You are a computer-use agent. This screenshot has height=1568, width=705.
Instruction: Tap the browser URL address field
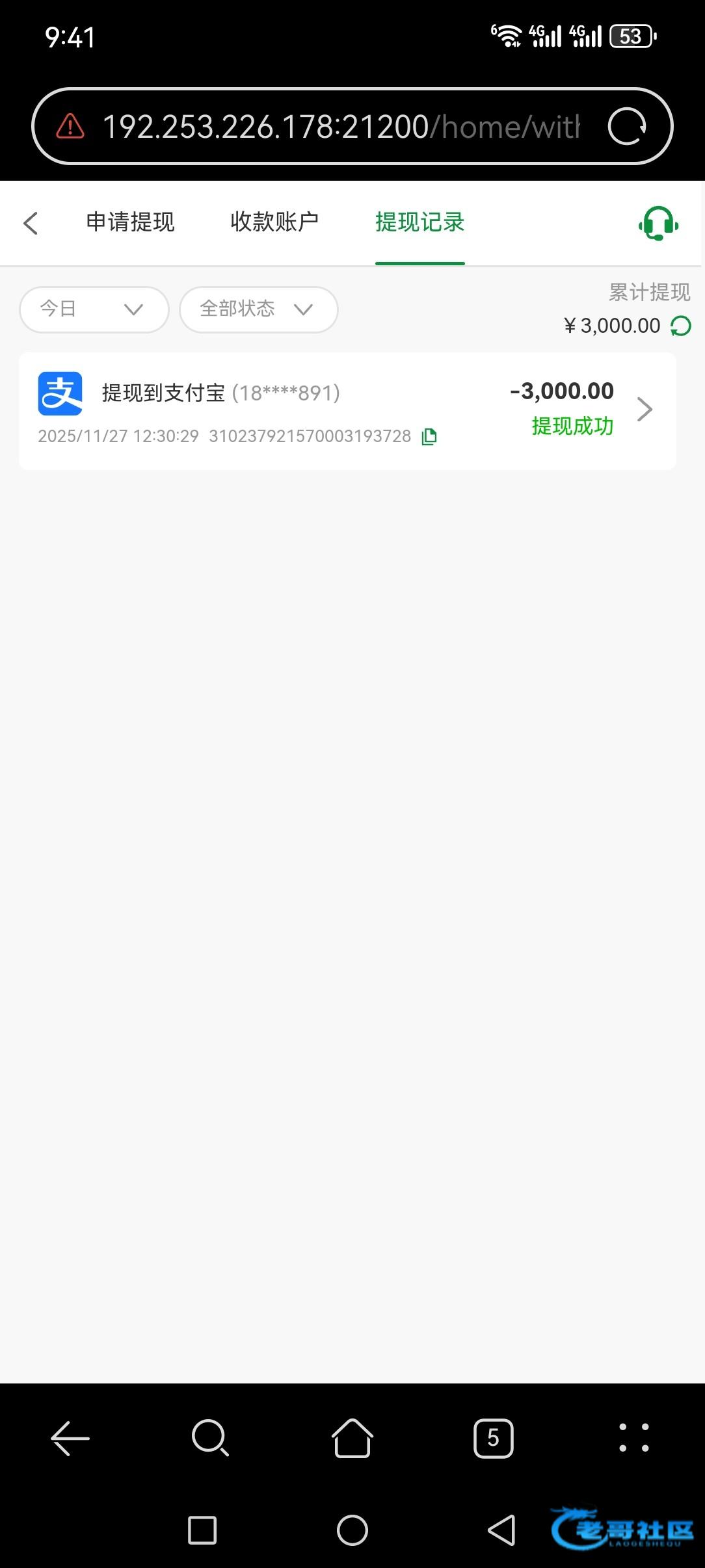point(338,126)
